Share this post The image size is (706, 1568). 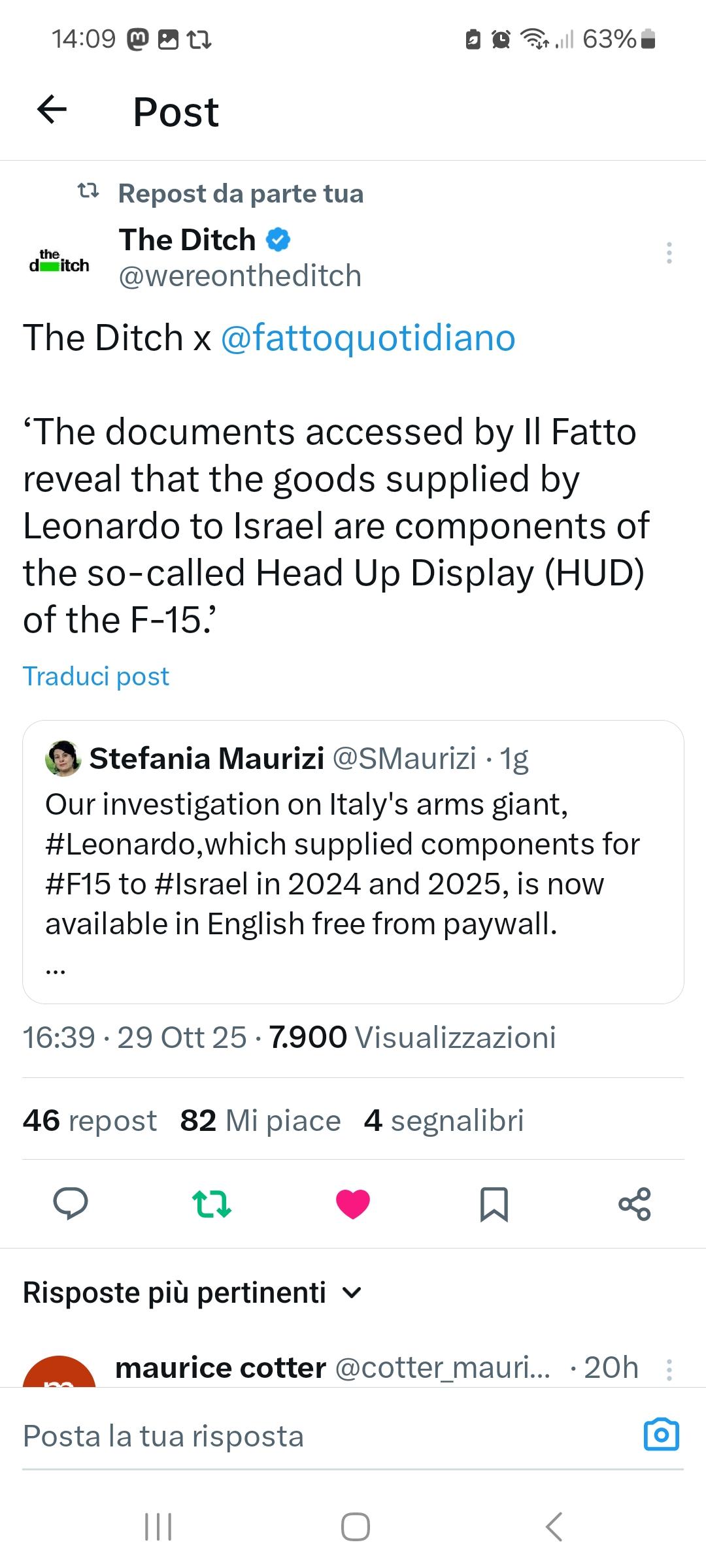pos(635,1203)
